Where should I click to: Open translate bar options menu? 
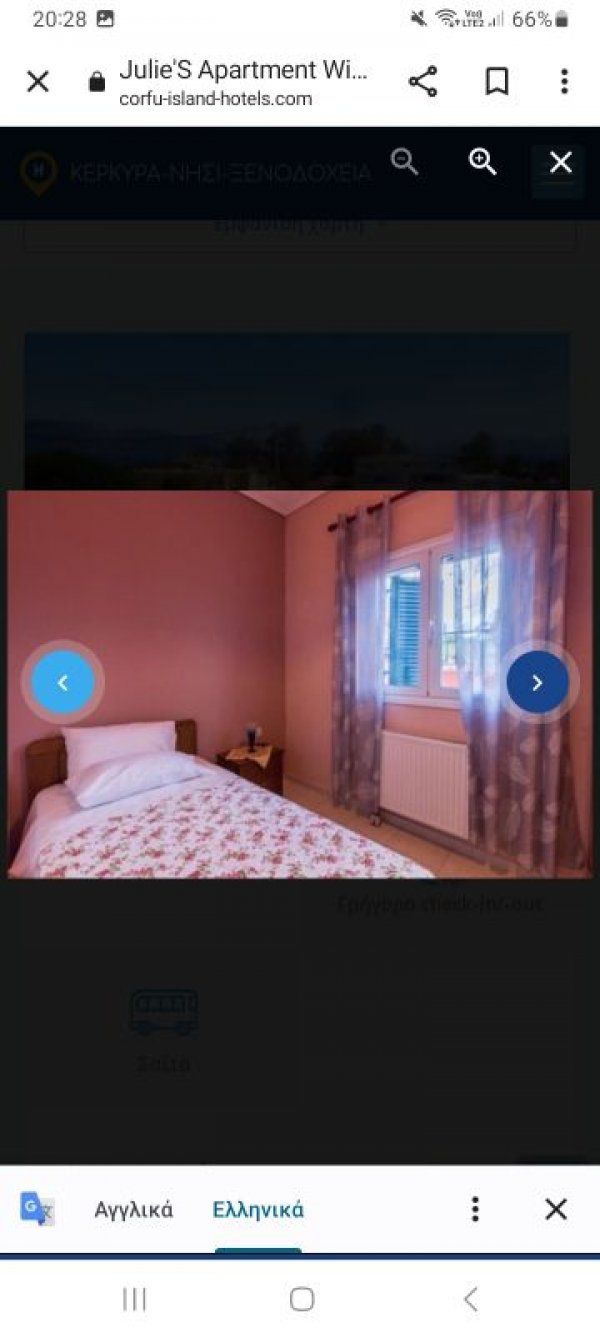476,1209
